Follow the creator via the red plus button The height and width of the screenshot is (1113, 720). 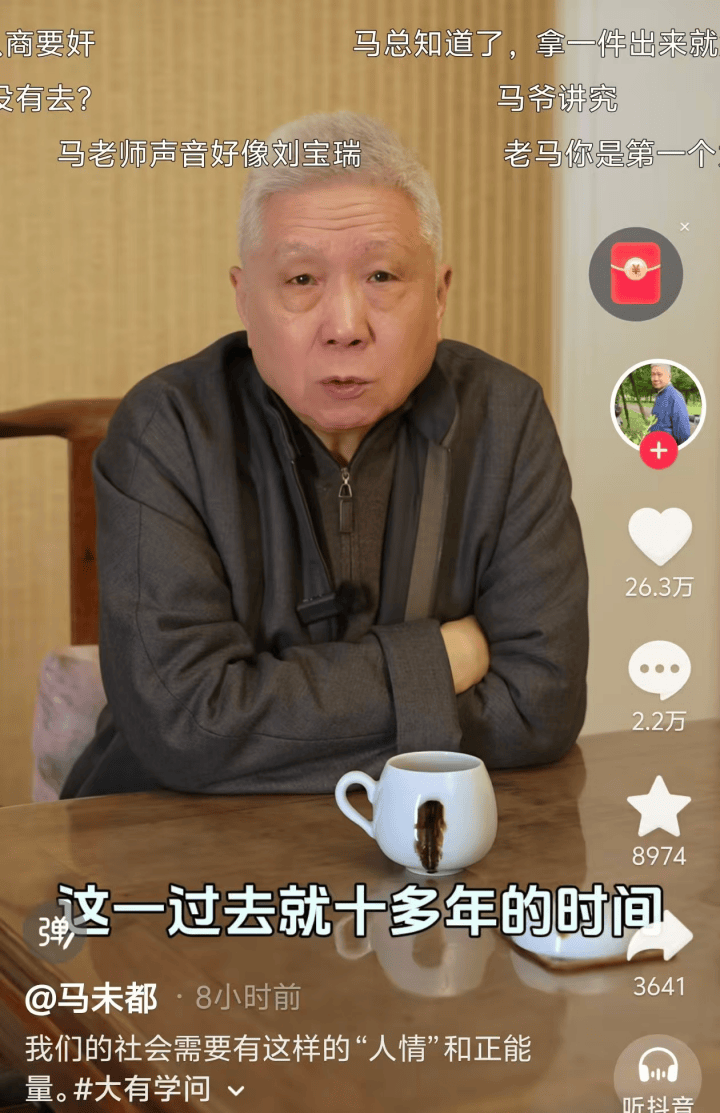(x=658, y=451)
